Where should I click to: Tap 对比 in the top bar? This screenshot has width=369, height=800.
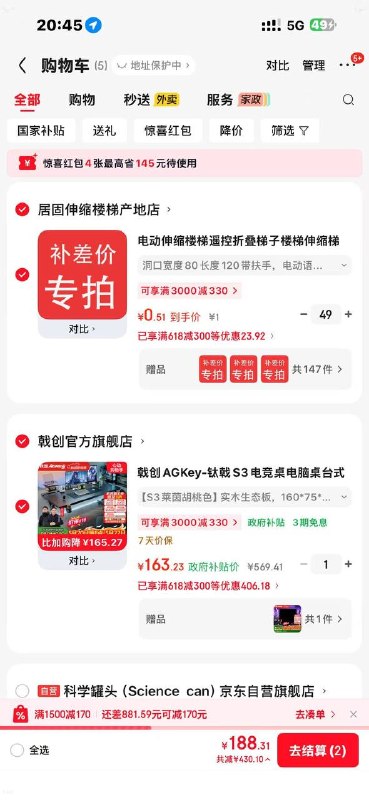pyautogui.click(x=277, y=65)
